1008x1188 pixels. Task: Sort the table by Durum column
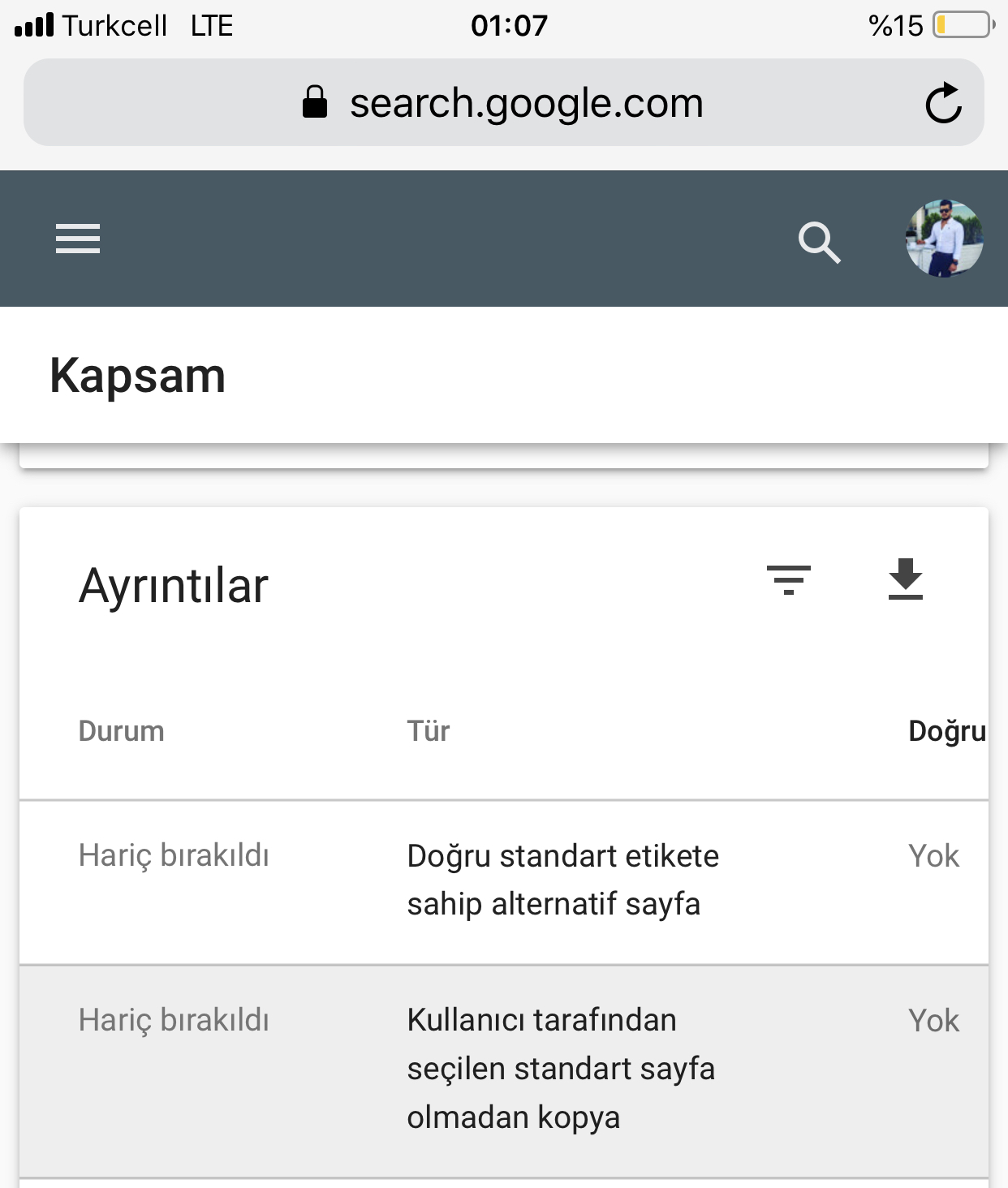click(122, 731)
